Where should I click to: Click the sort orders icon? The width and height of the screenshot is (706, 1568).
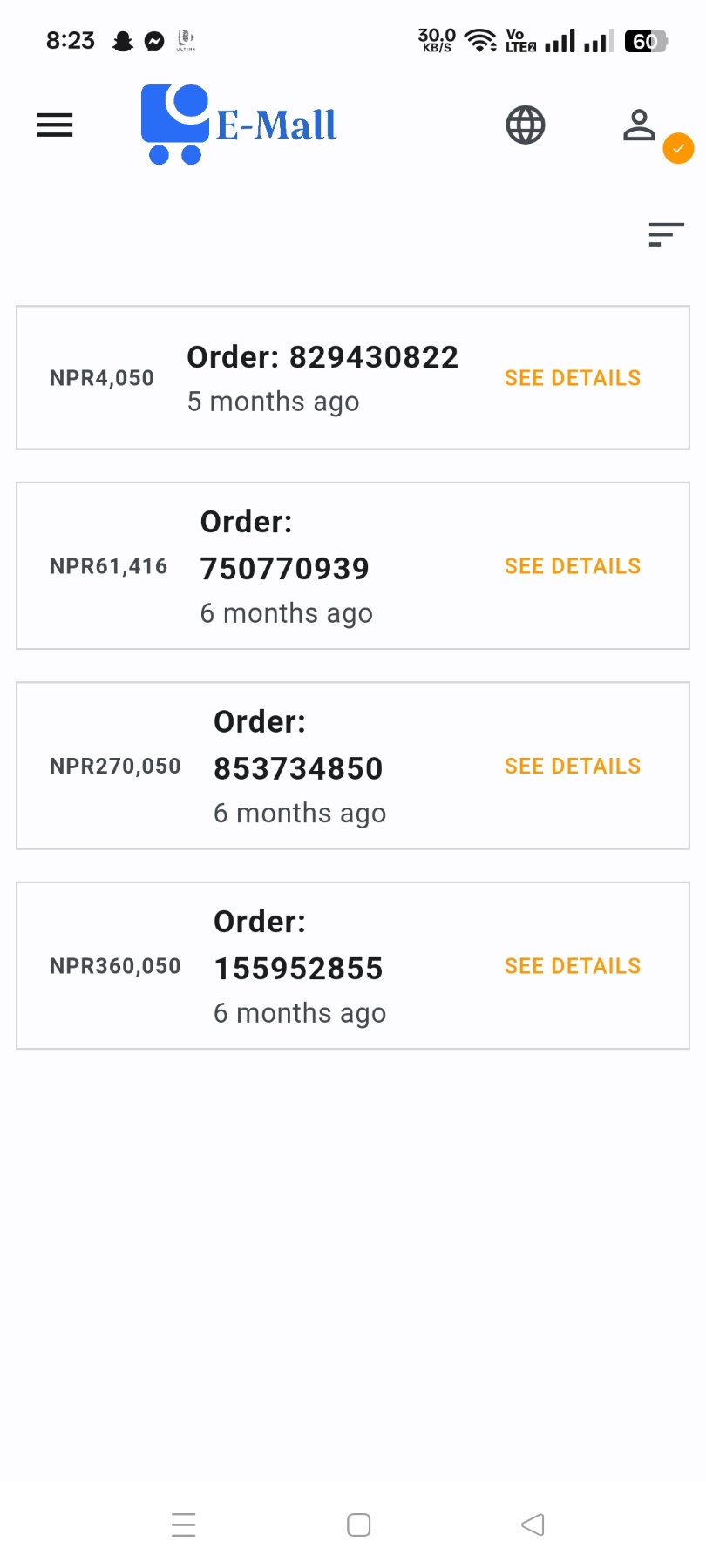click(x=666, y=234)
